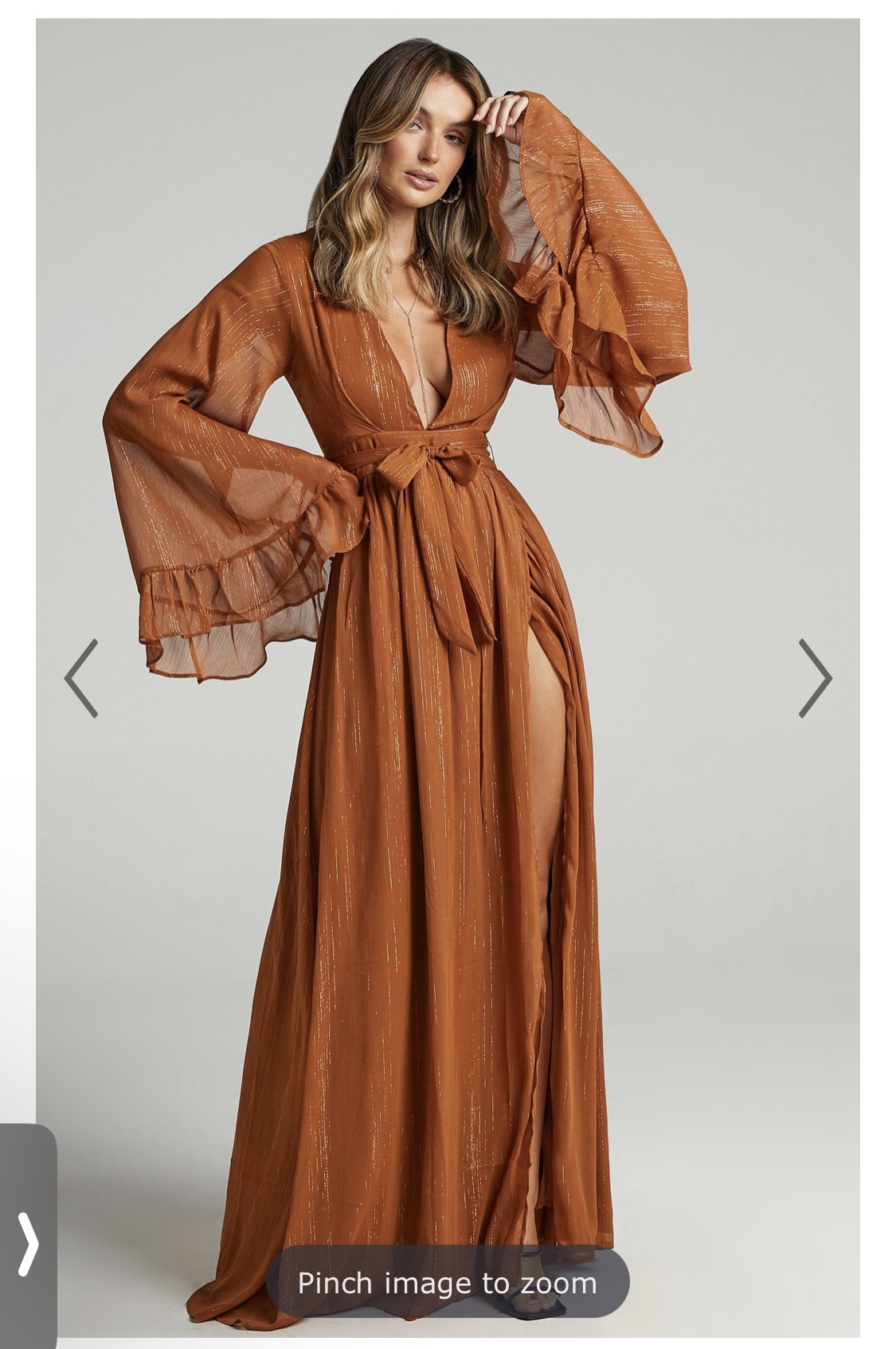Image resolution: width=896 pixels, height=1349 pixels.
Task: Show the next product image
Action: (x=815, y=678)
